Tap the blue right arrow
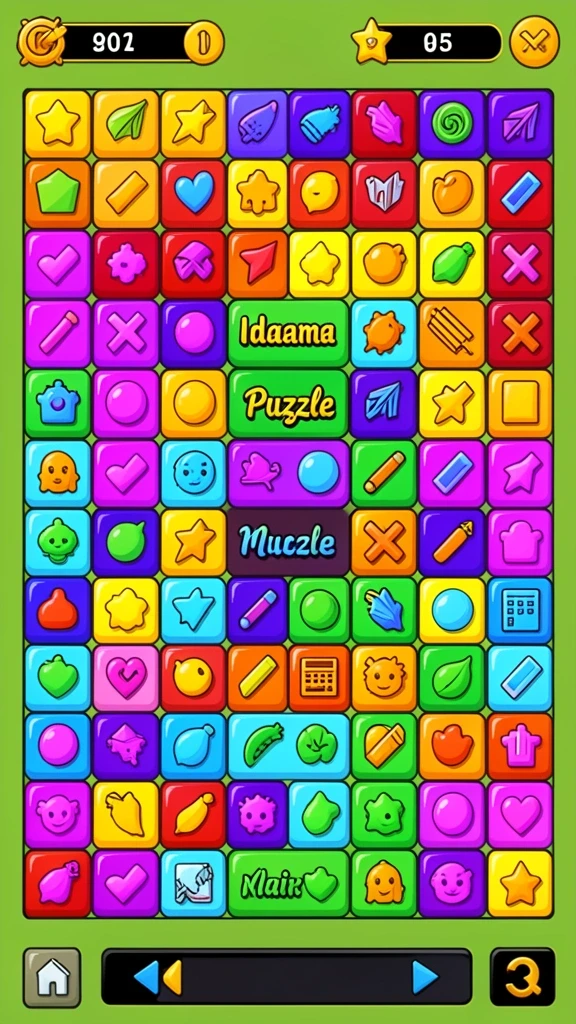 coord(425,978)
